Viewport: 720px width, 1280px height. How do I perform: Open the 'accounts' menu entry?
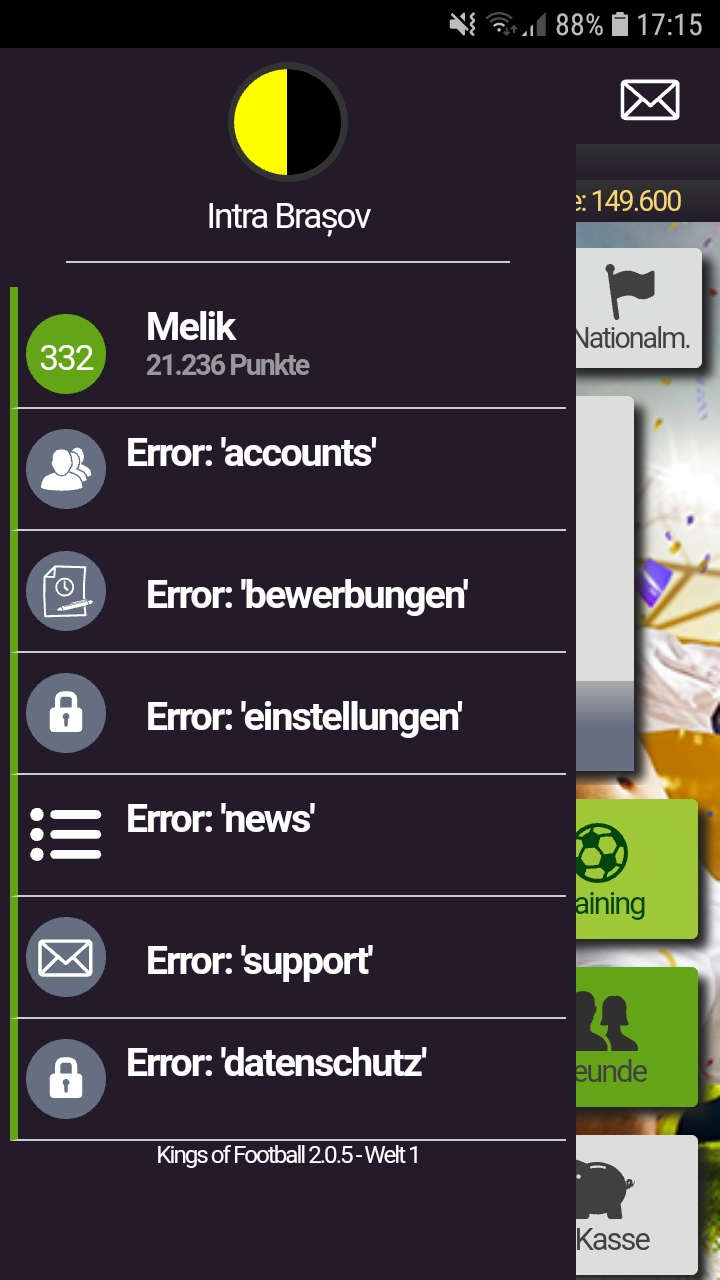290,470
